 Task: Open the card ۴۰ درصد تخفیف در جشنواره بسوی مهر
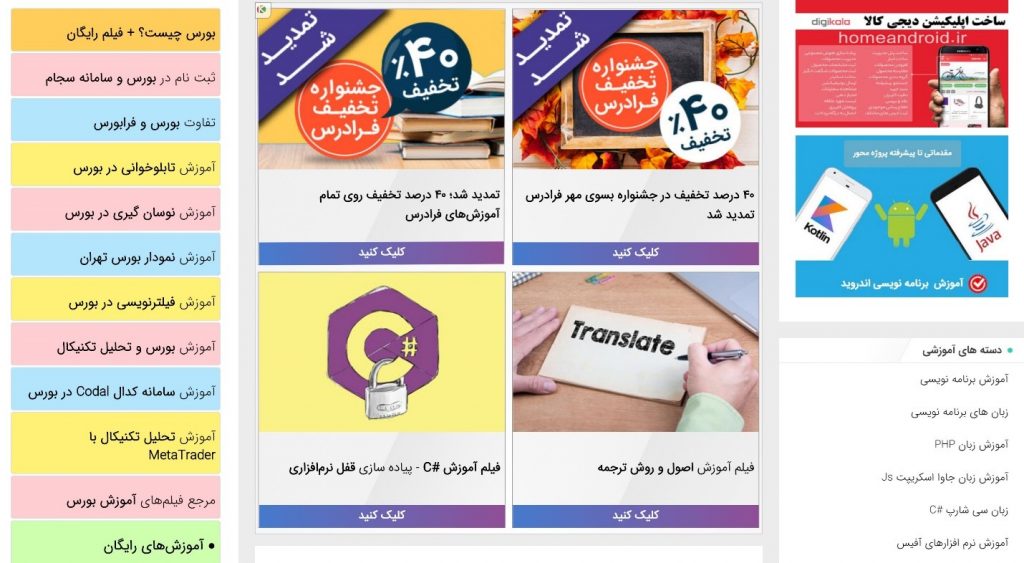click(636, 205)
